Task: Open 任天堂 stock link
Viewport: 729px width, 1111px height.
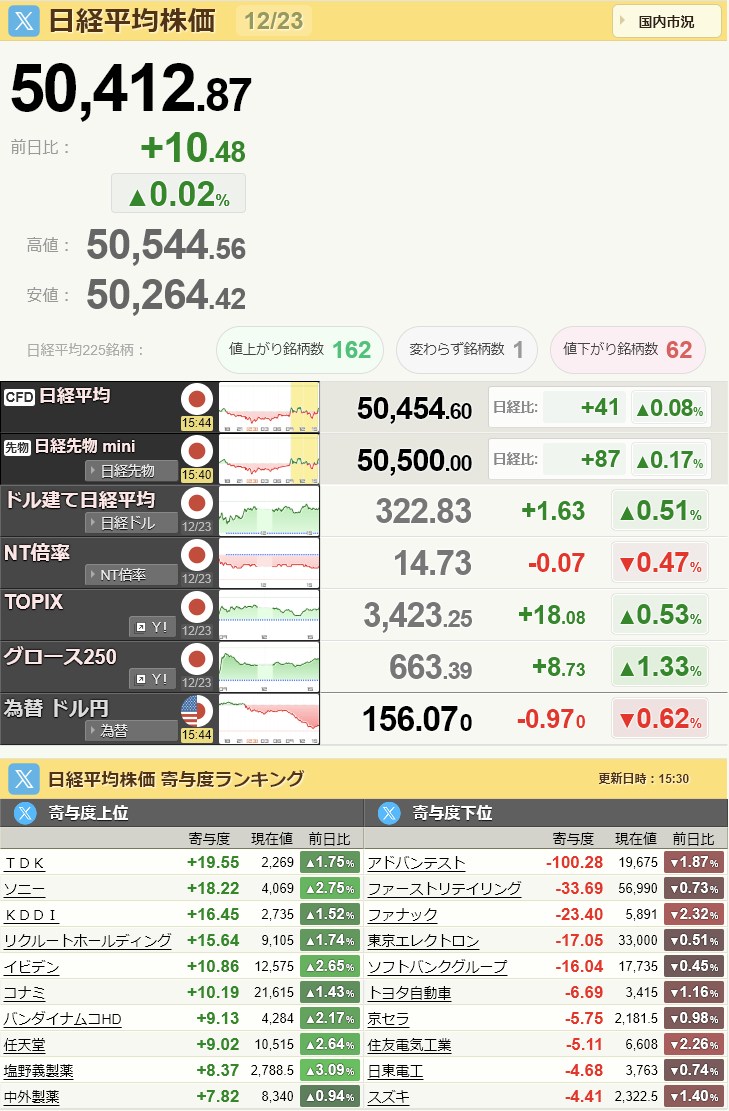Action: [x=25, y=1044]
